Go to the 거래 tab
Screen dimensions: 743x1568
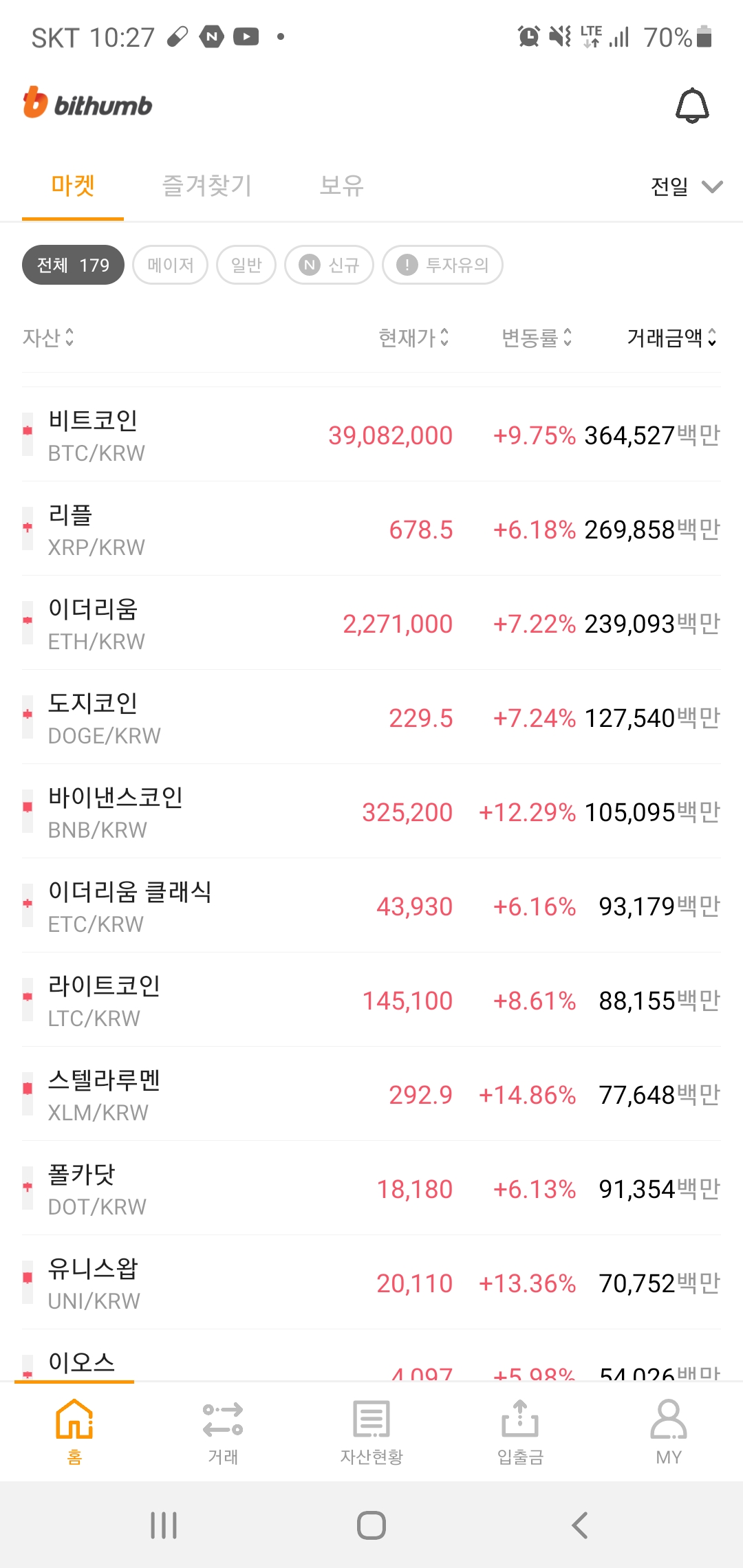pyautogui.click(x=223, y=1432)
